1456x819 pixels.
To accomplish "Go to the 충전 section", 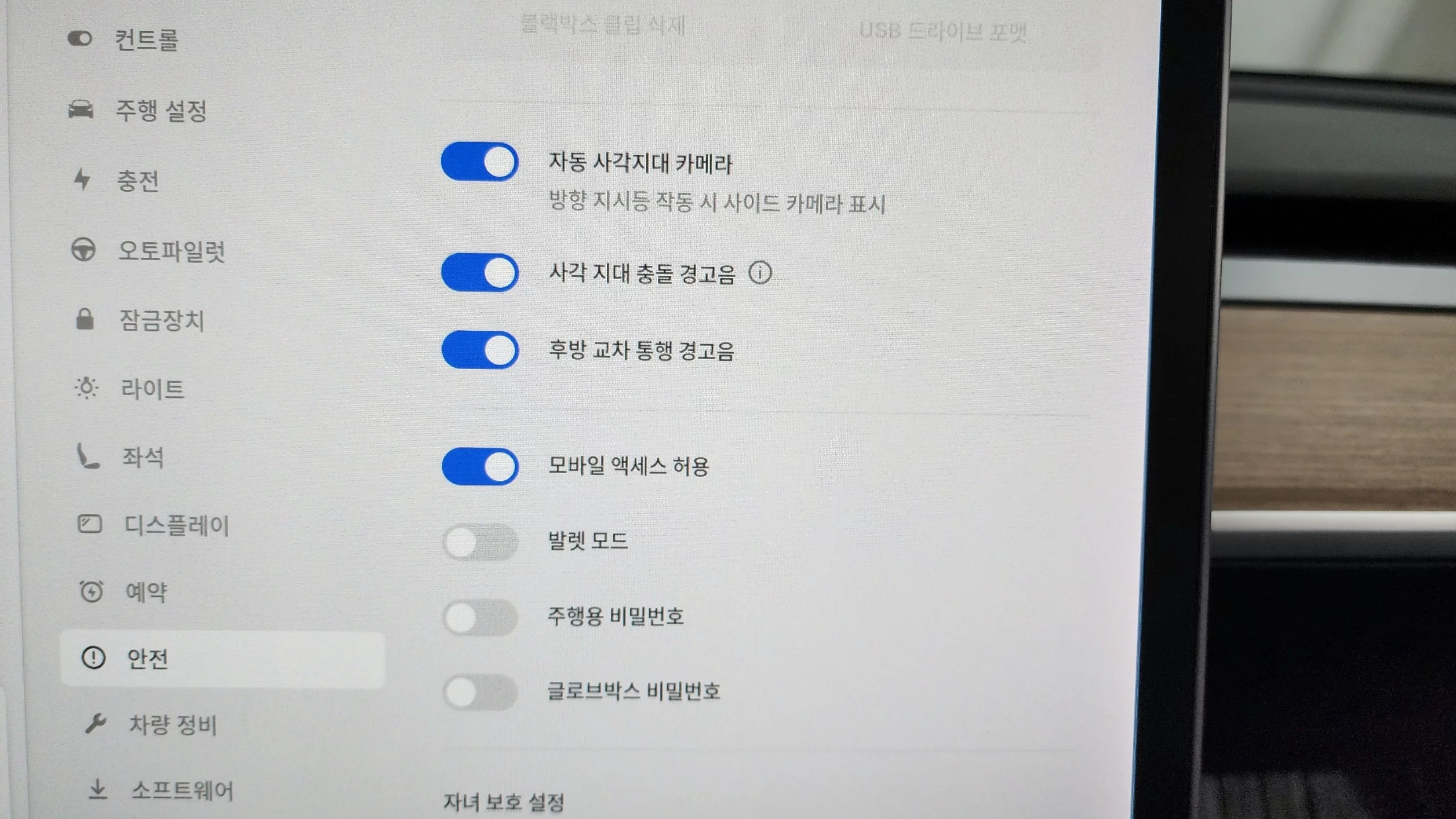I will point(137,181).
